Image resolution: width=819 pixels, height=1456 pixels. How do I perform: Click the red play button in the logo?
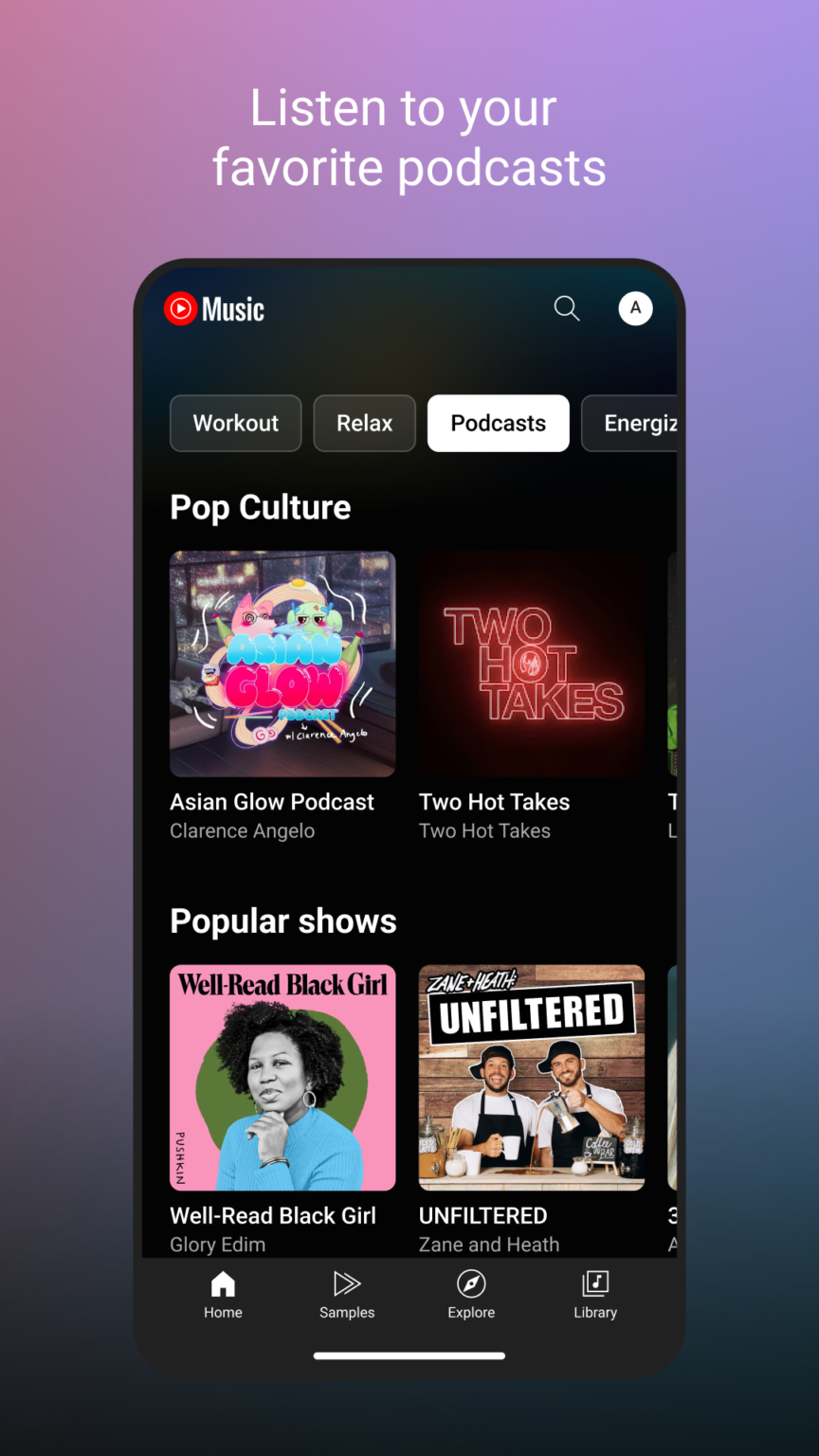179,308
